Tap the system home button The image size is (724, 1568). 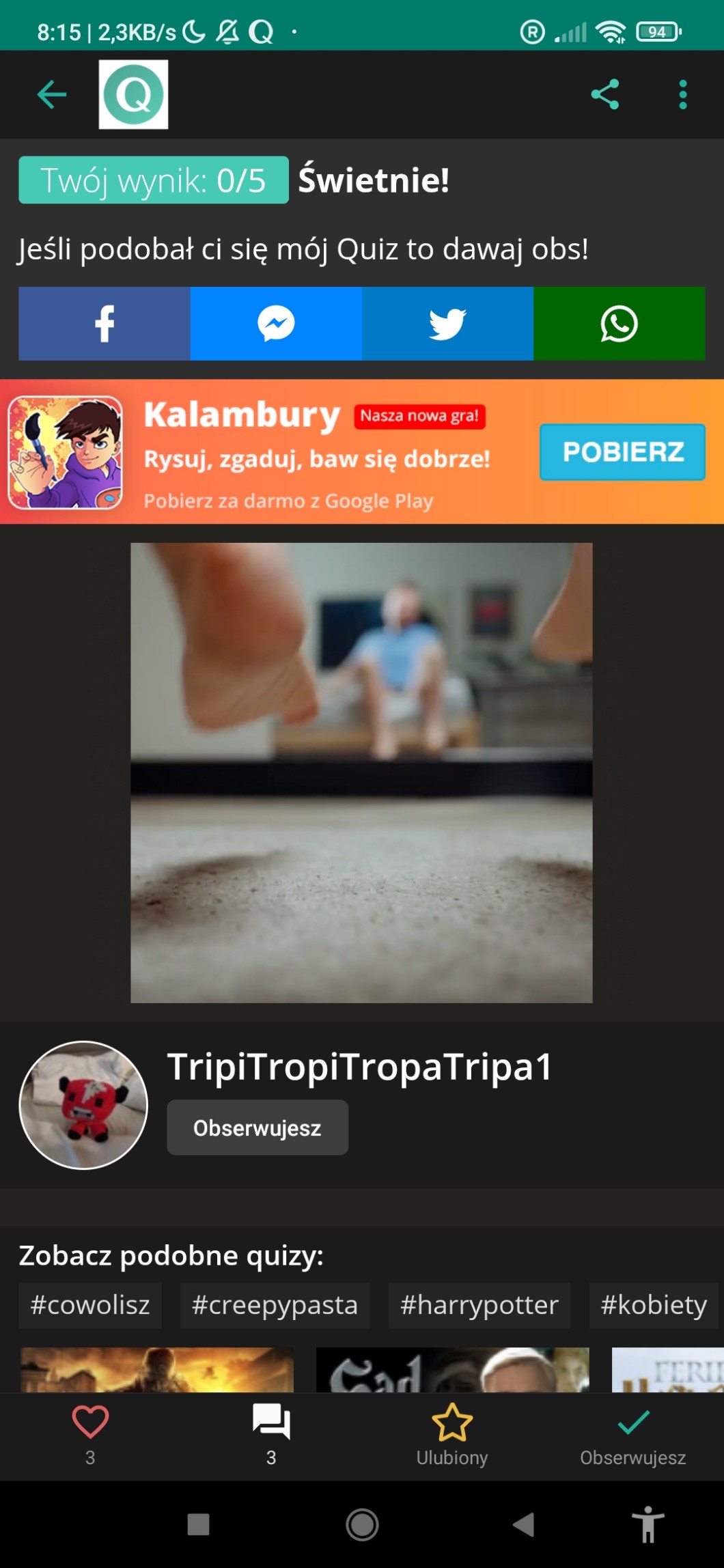pyautogui.click(x=362, y=1524)
